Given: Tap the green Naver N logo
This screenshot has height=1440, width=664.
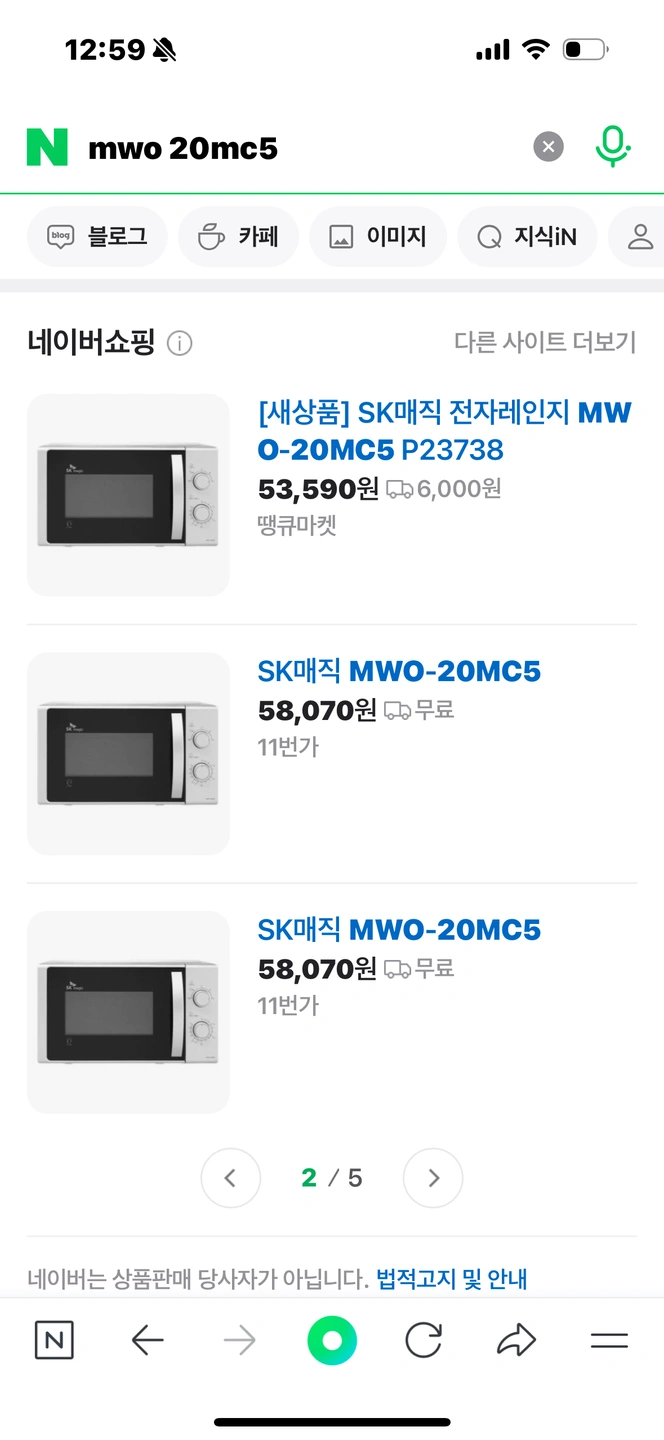Looking at the screenshot, I should click(x=47, y=148).
